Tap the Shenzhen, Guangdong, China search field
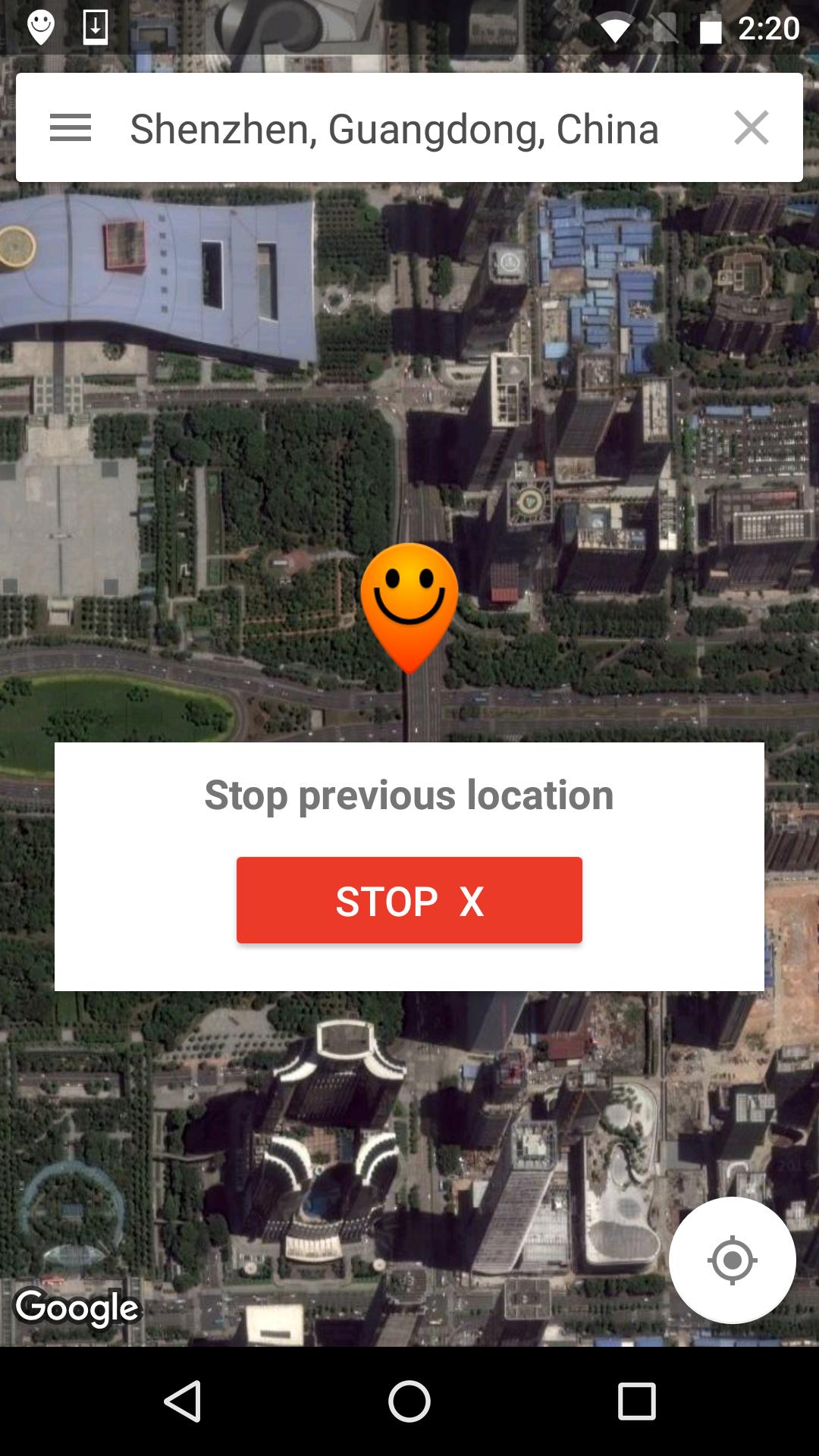The width and height of the screenshot is (819, 1456). click(394, 129)
